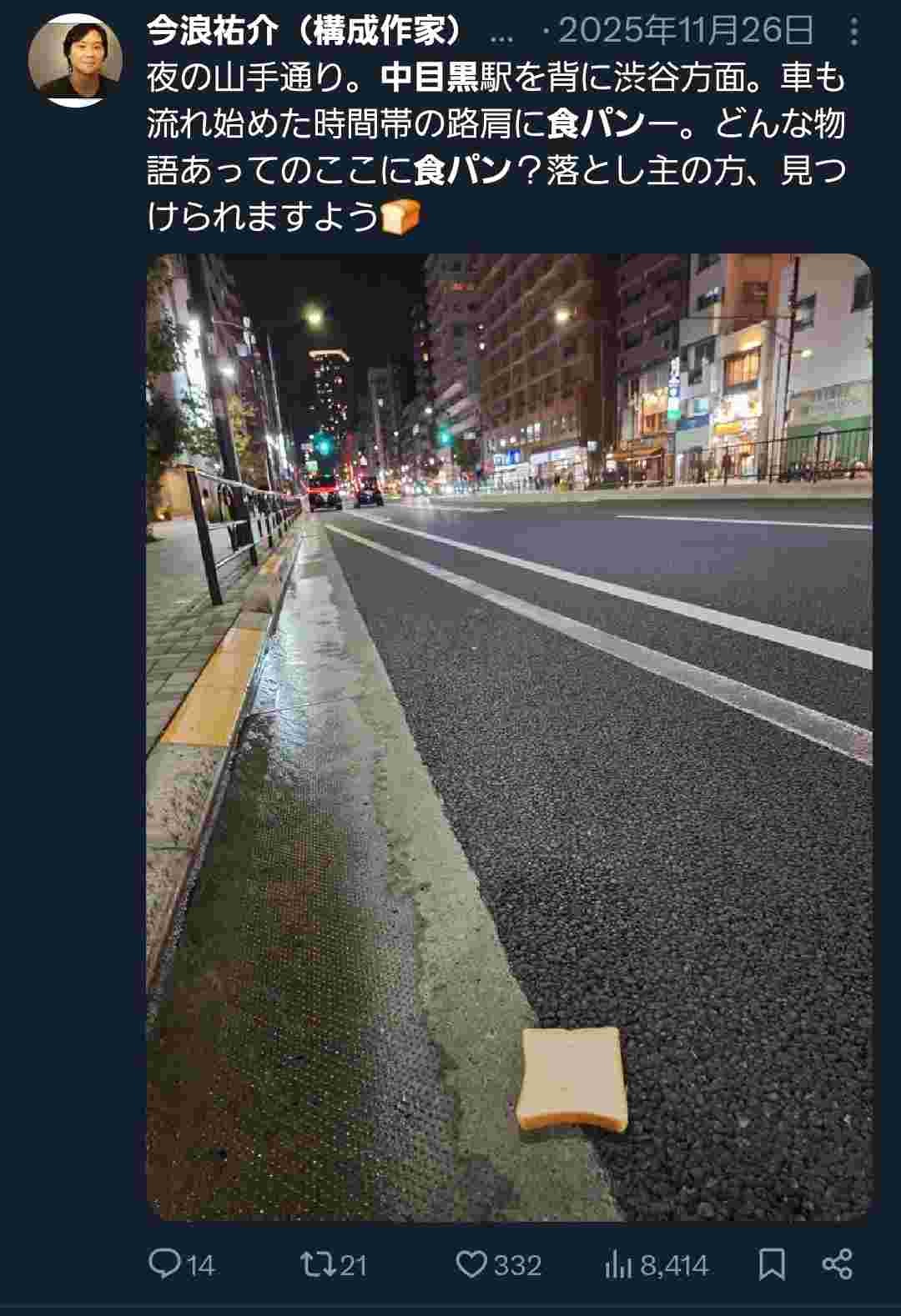Viewport: 901px width, 1316px height.
Task: Open the post's three-dot overflow menu
Action: [853, 33]
